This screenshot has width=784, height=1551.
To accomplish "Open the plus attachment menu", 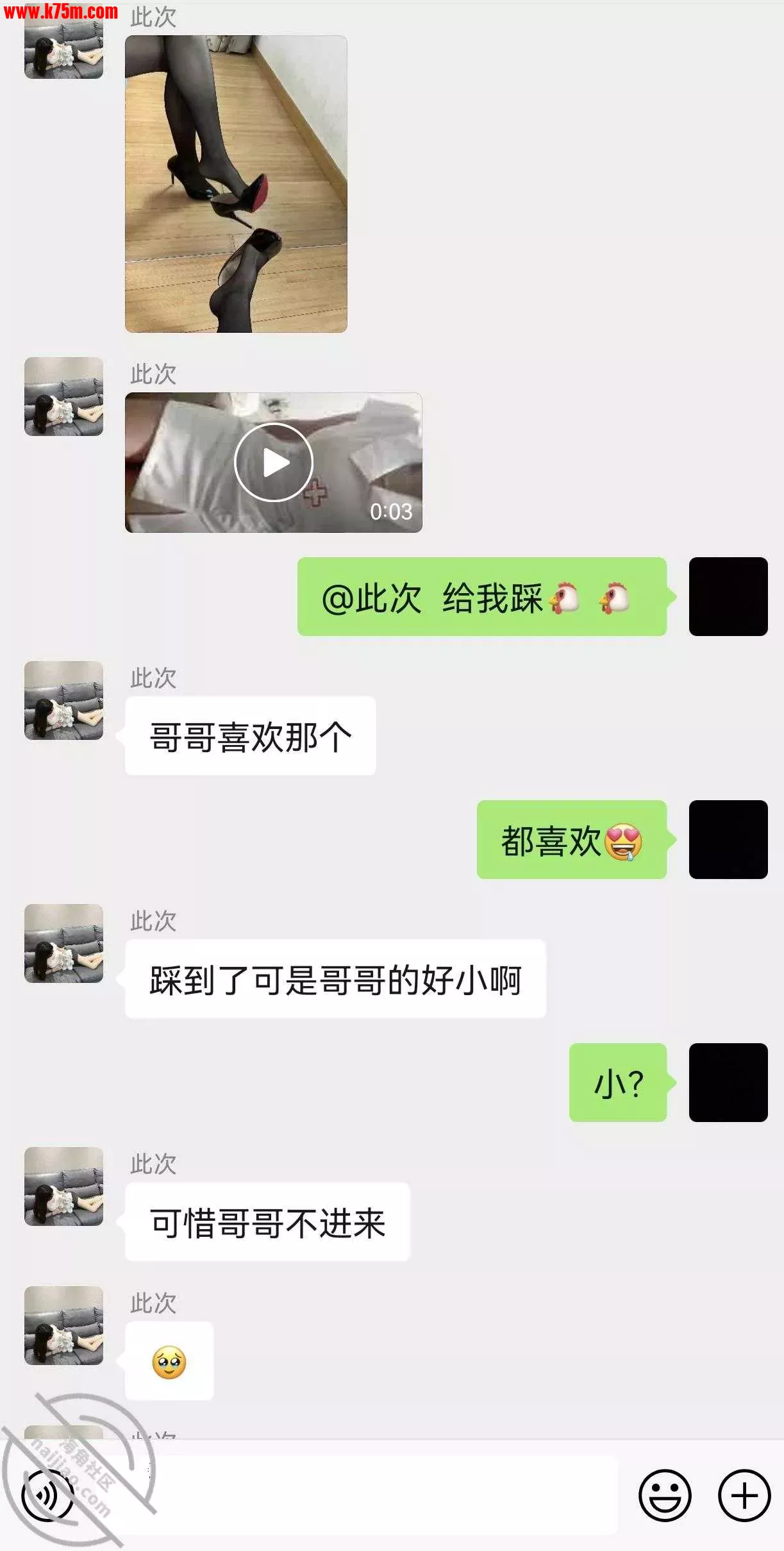I will tap(744, 1496).
